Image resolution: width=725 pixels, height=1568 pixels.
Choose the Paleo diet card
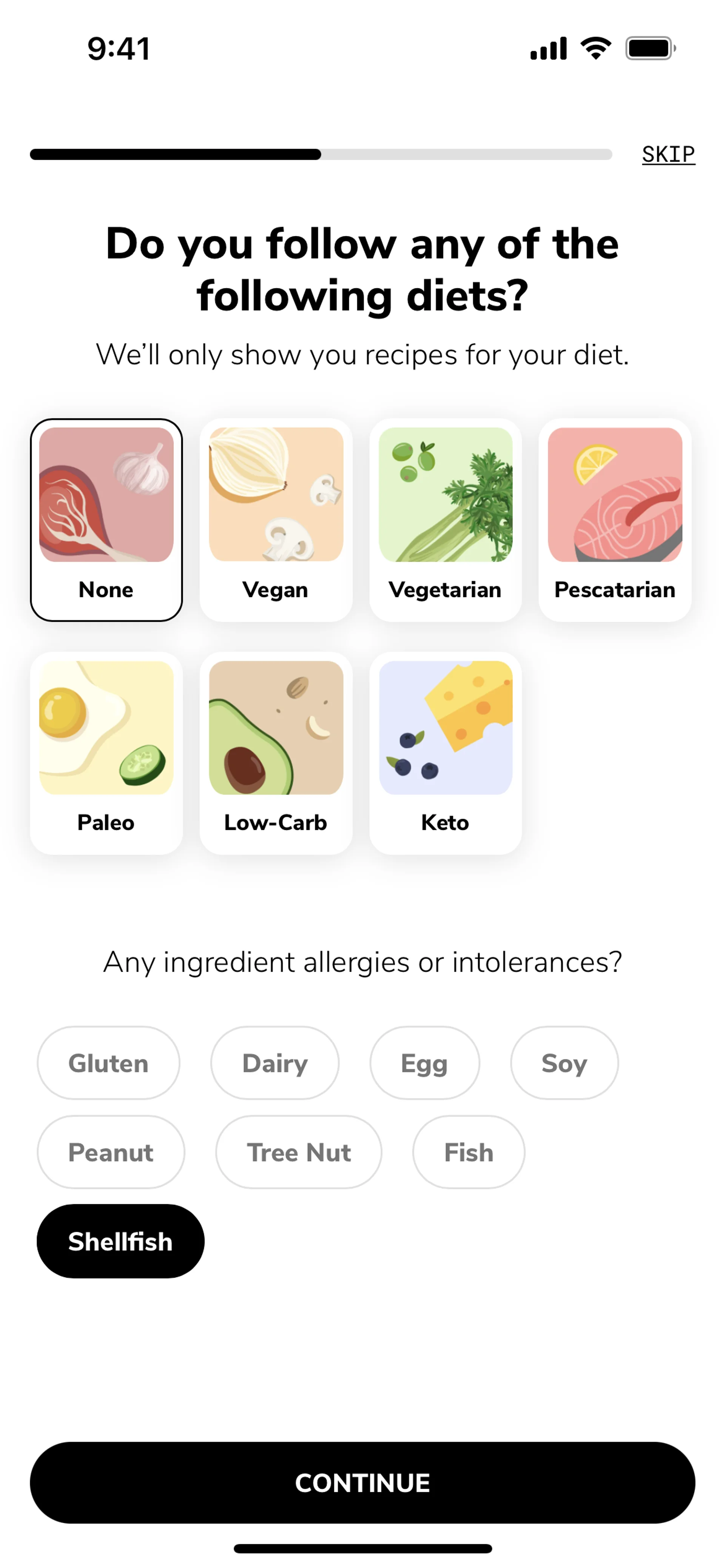pyautogui.click(x=106, y=753)
